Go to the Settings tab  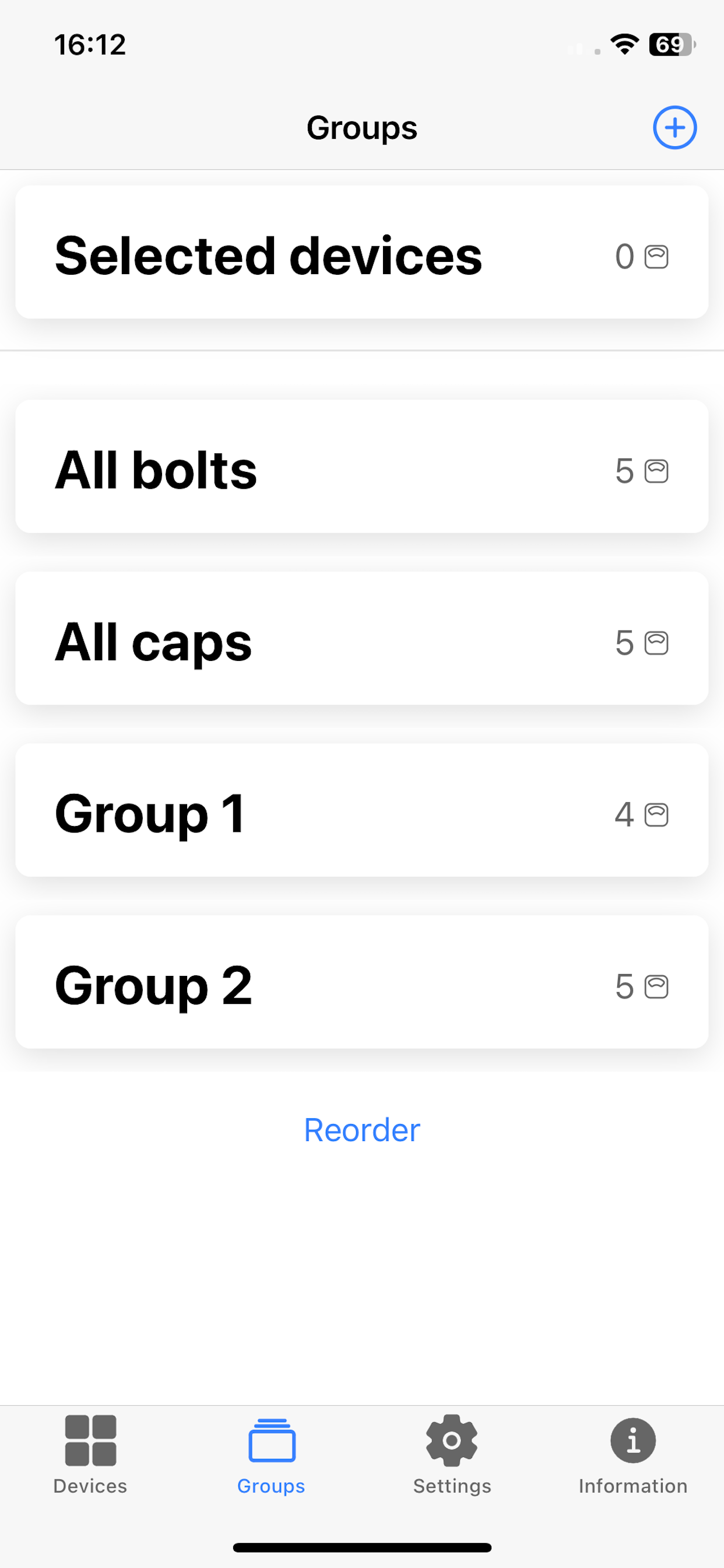452,1455
